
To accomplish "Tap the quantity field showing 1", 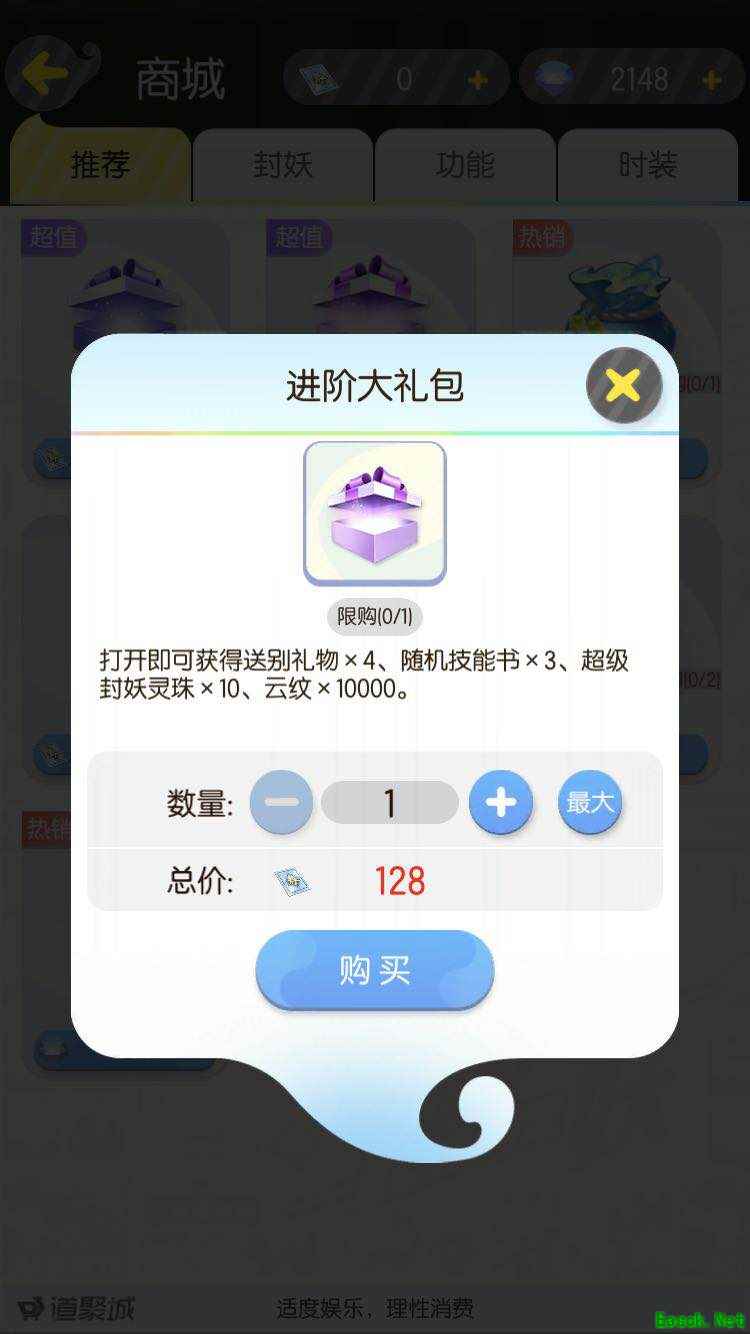I will (x=389, y=802).
